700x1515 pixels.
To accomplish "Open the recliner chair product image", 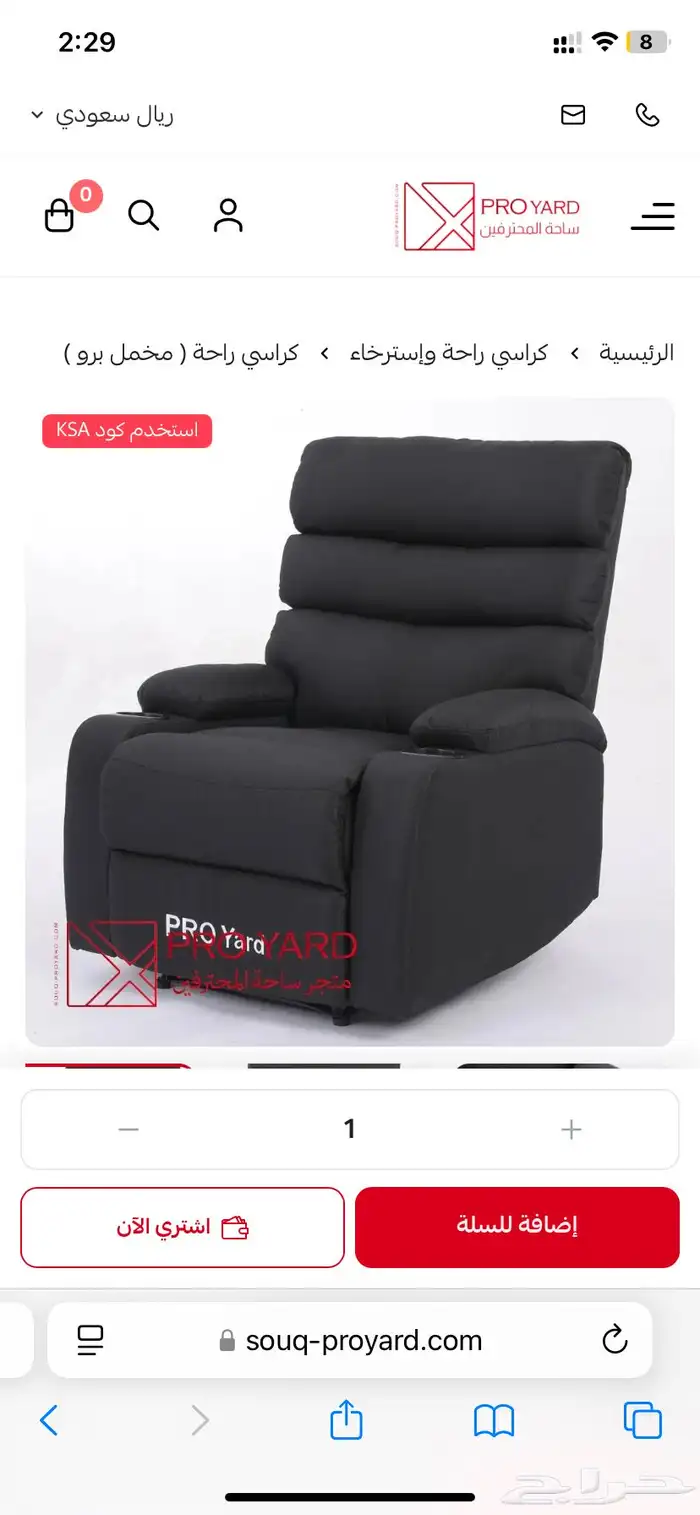I will 350,720.
